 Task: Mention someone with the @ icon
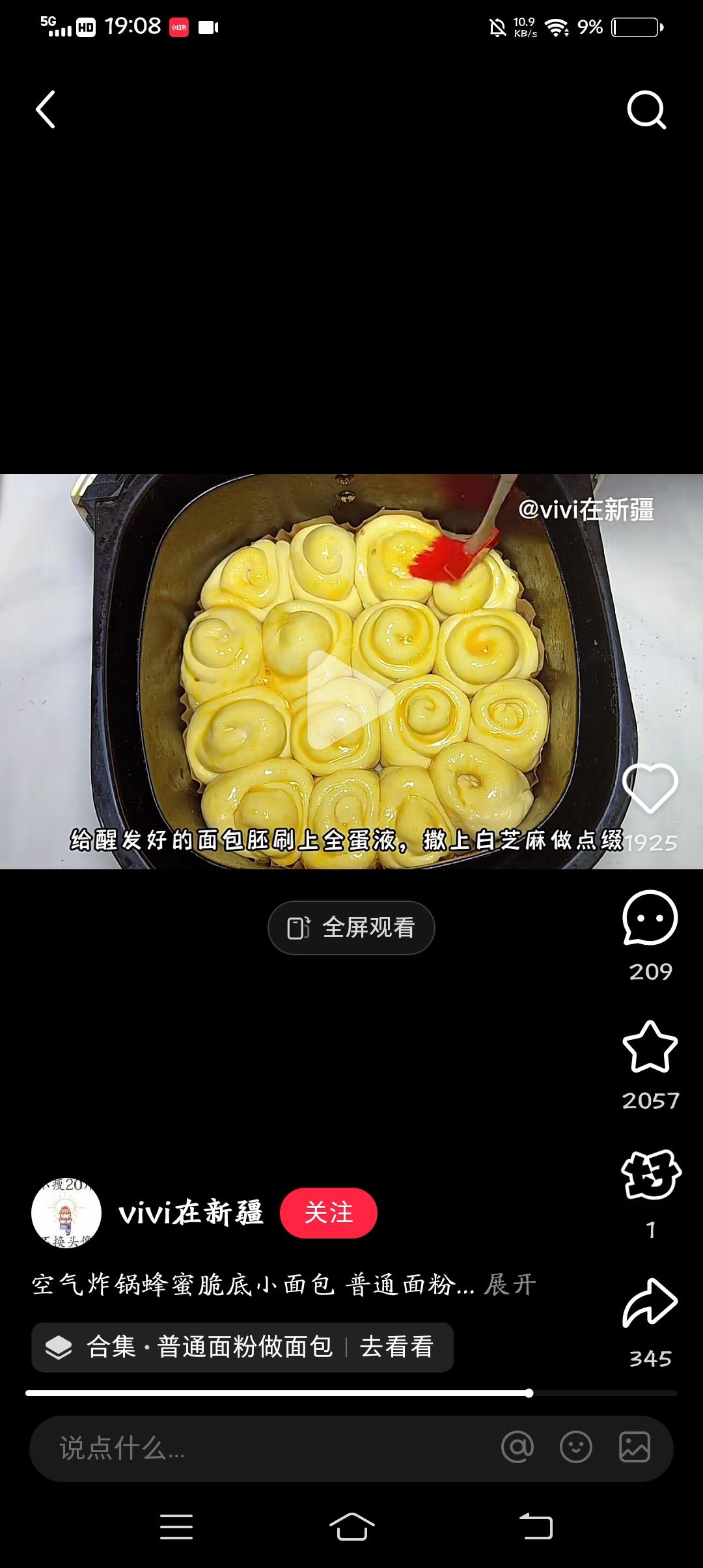[517, 1448]
